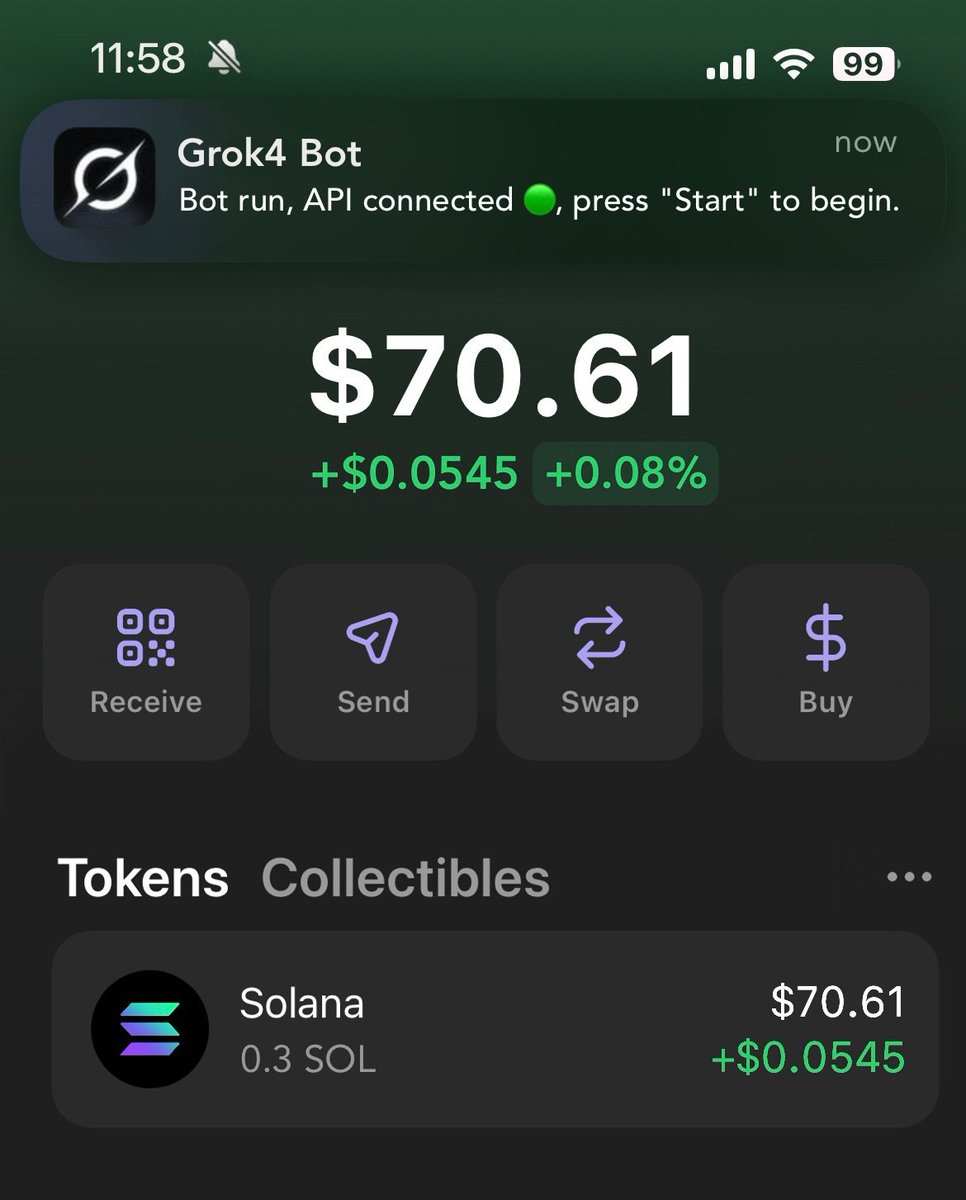Open the three-dot options menu

[909, 877]
